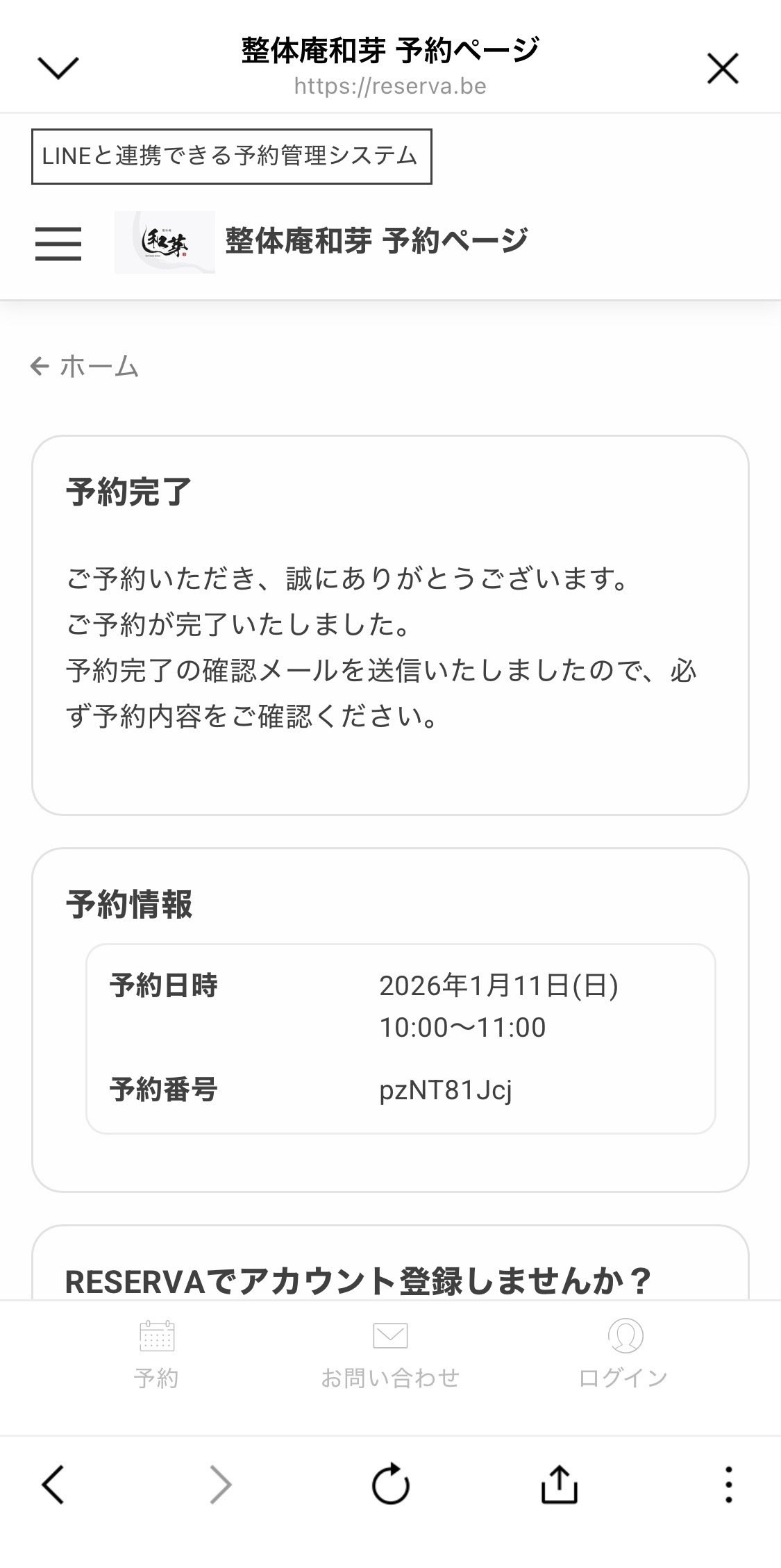781x1568 pixels.
Task: Open the browser overflow menu
Action: pos(728,1485)
